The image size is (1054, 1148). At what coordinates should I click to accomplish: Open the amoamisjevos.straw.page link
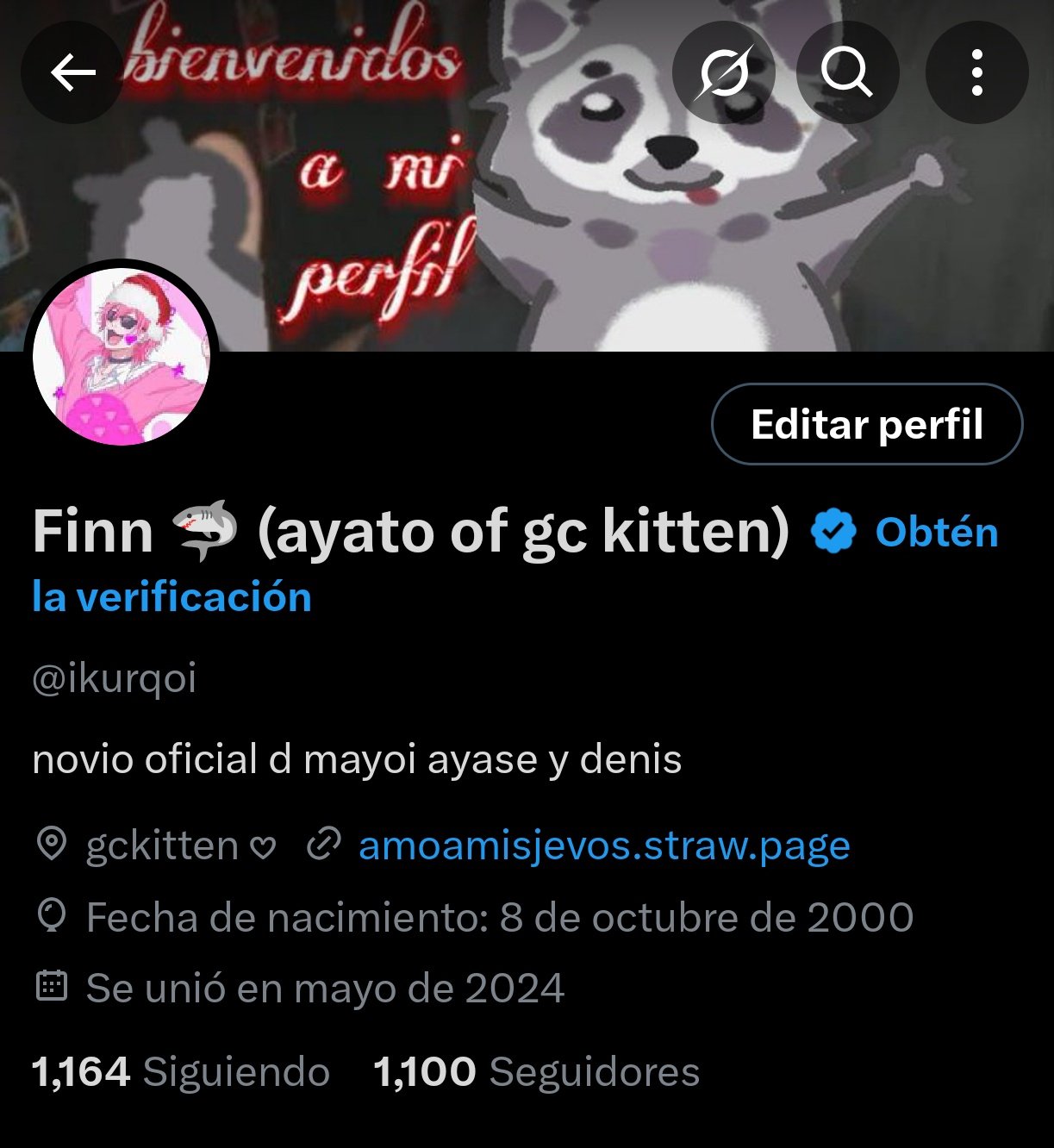(x=604, y=845)
